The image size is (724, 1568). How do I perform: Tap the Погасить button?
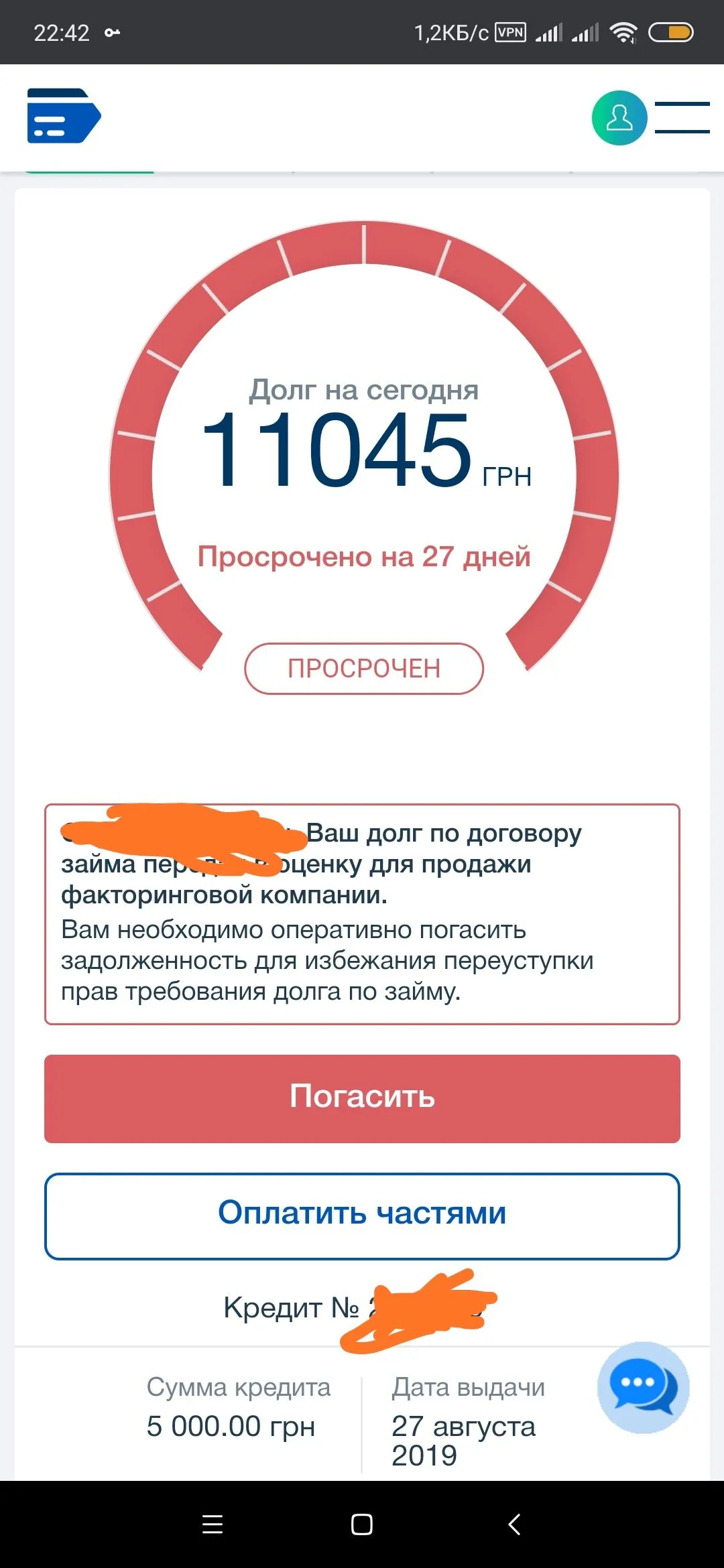click(x=362, y=1098)
